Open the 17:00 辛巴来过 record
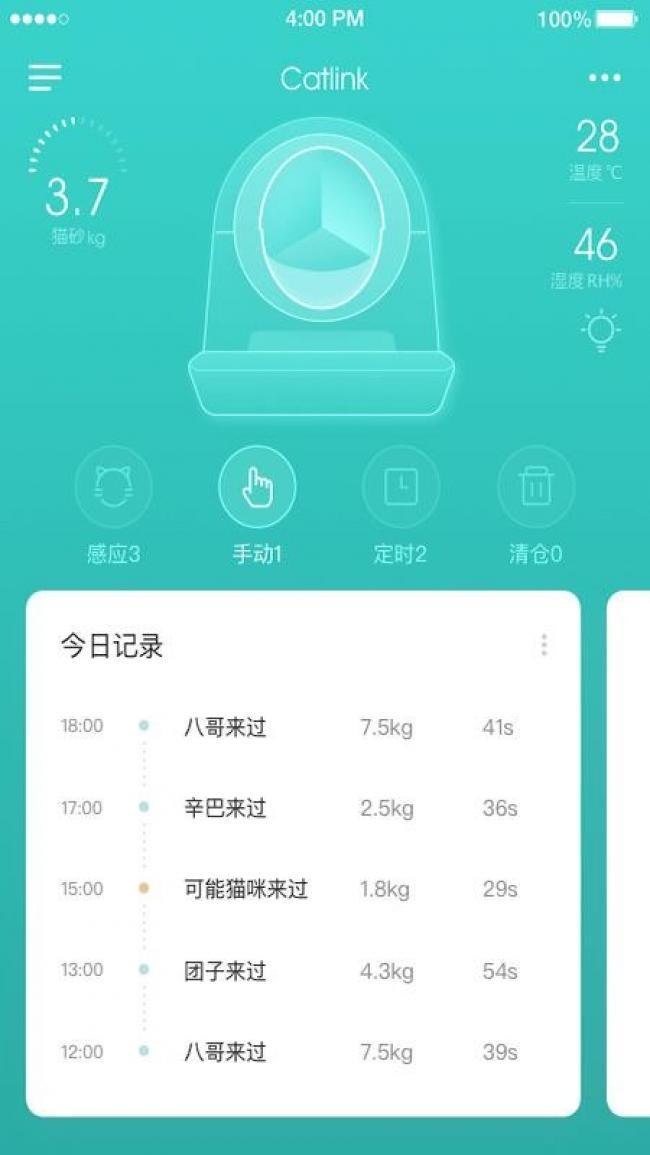 pyautogui.click(x=300, y=808)
